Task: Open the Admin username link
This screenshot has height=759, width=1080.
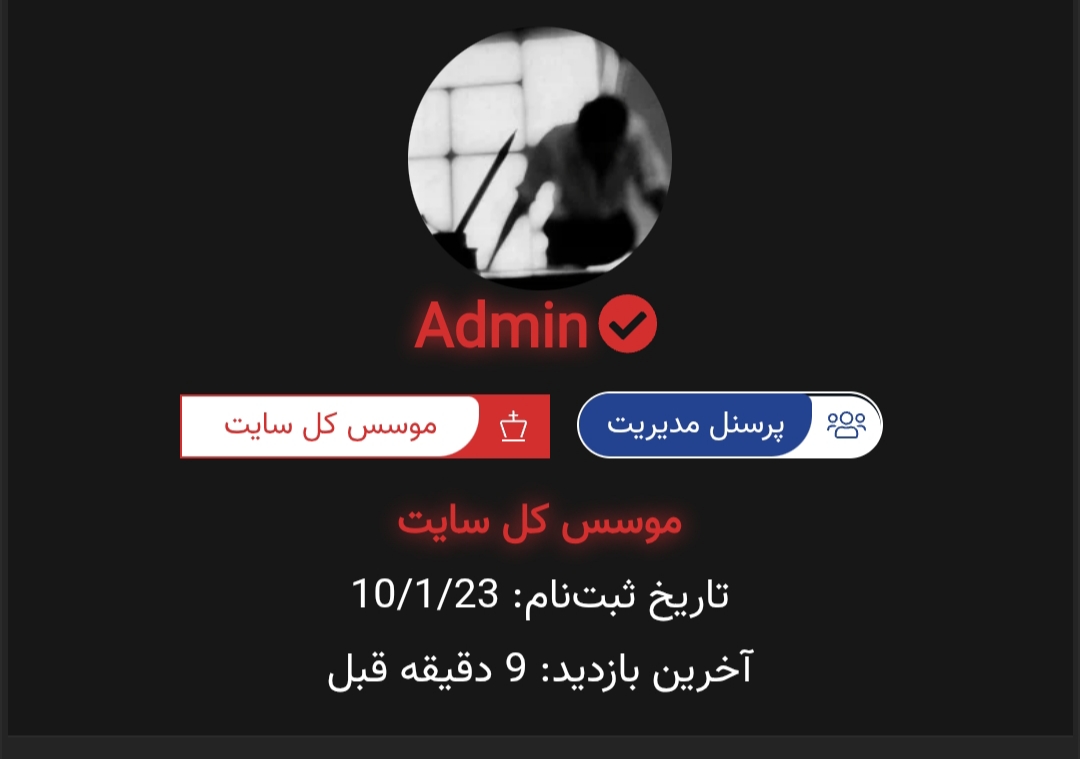Action: coord(502,325)
